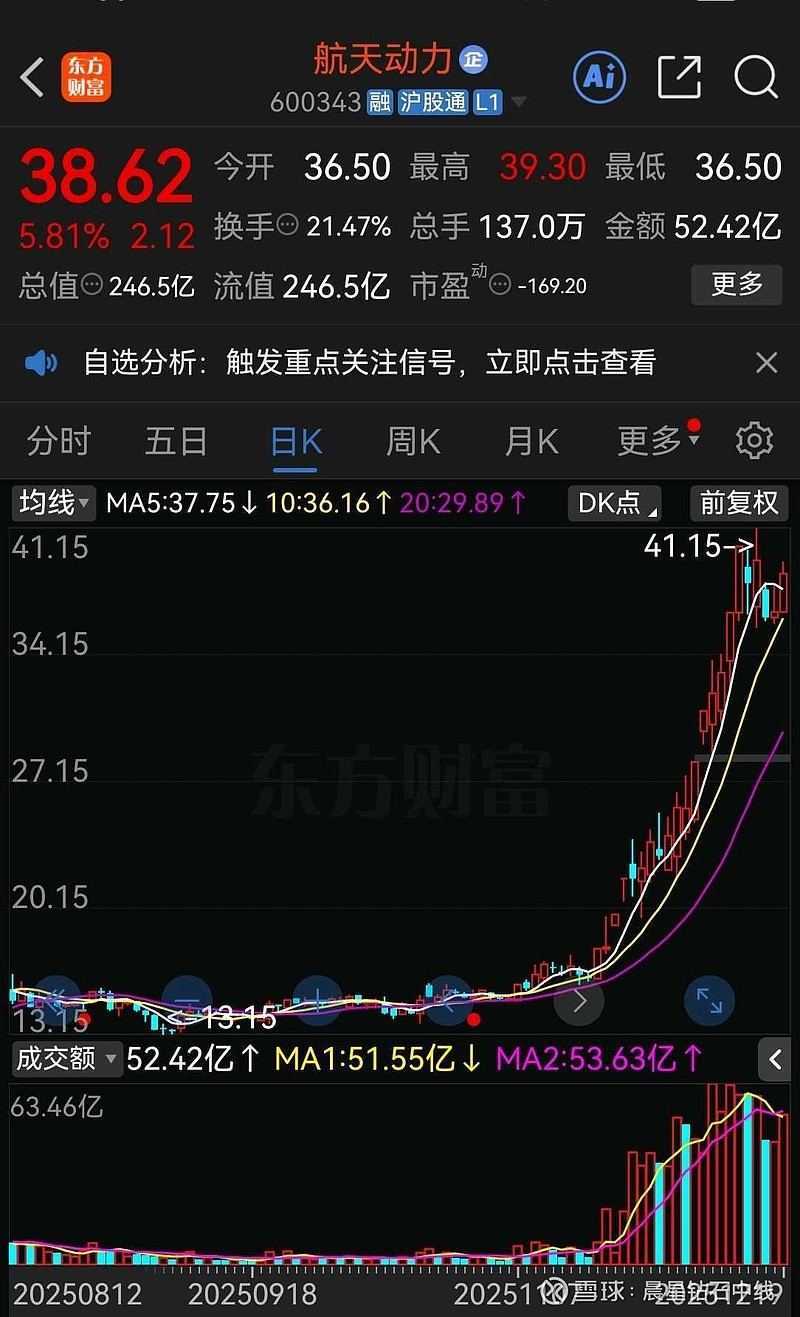
Task: Click the 雪球 icon at the bottom
Action: coord(556,1292)
